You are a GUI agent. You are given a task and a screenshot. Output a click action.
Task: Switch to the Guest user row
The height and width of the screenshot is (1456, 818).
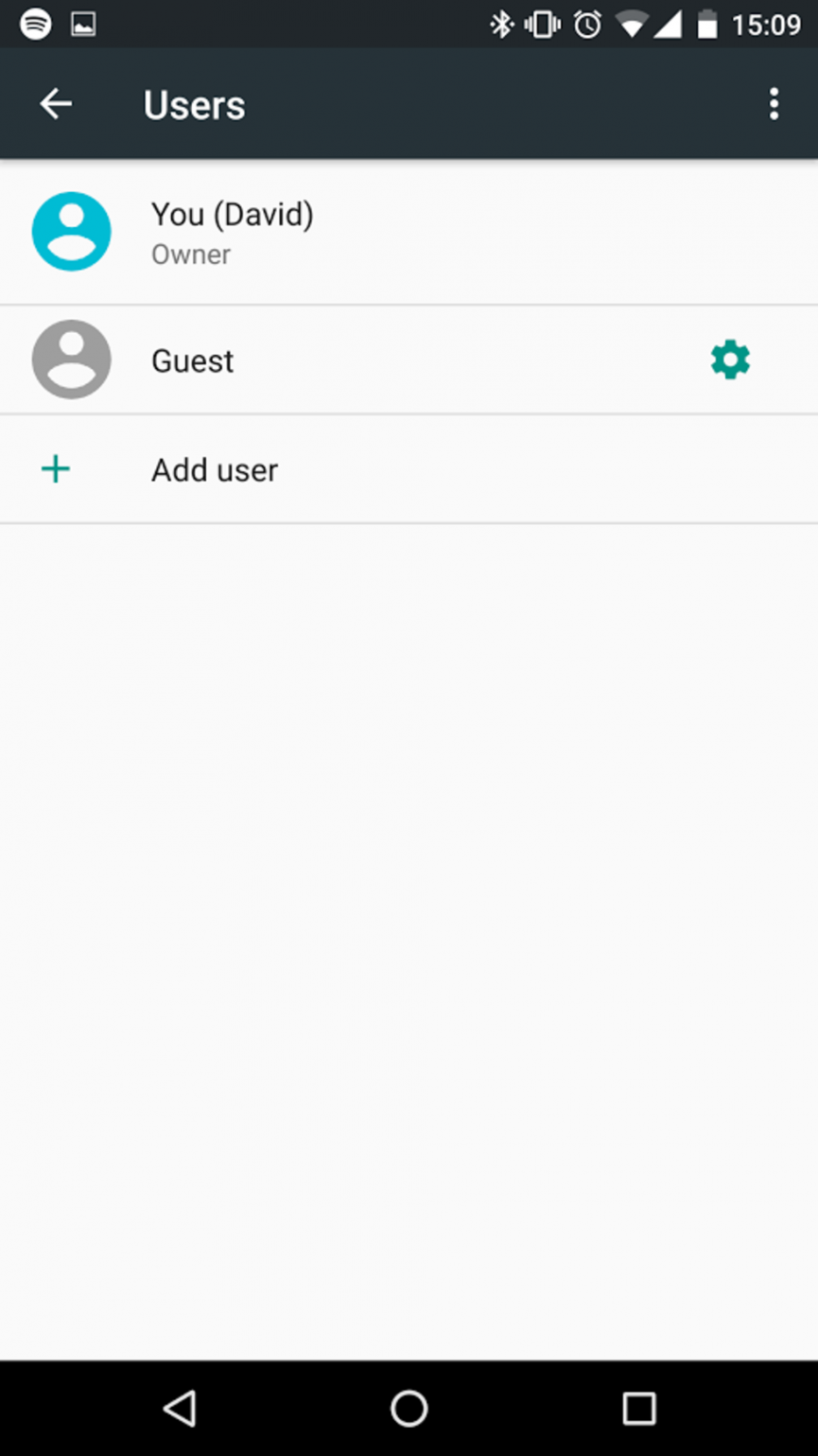[x=192, y=360]
